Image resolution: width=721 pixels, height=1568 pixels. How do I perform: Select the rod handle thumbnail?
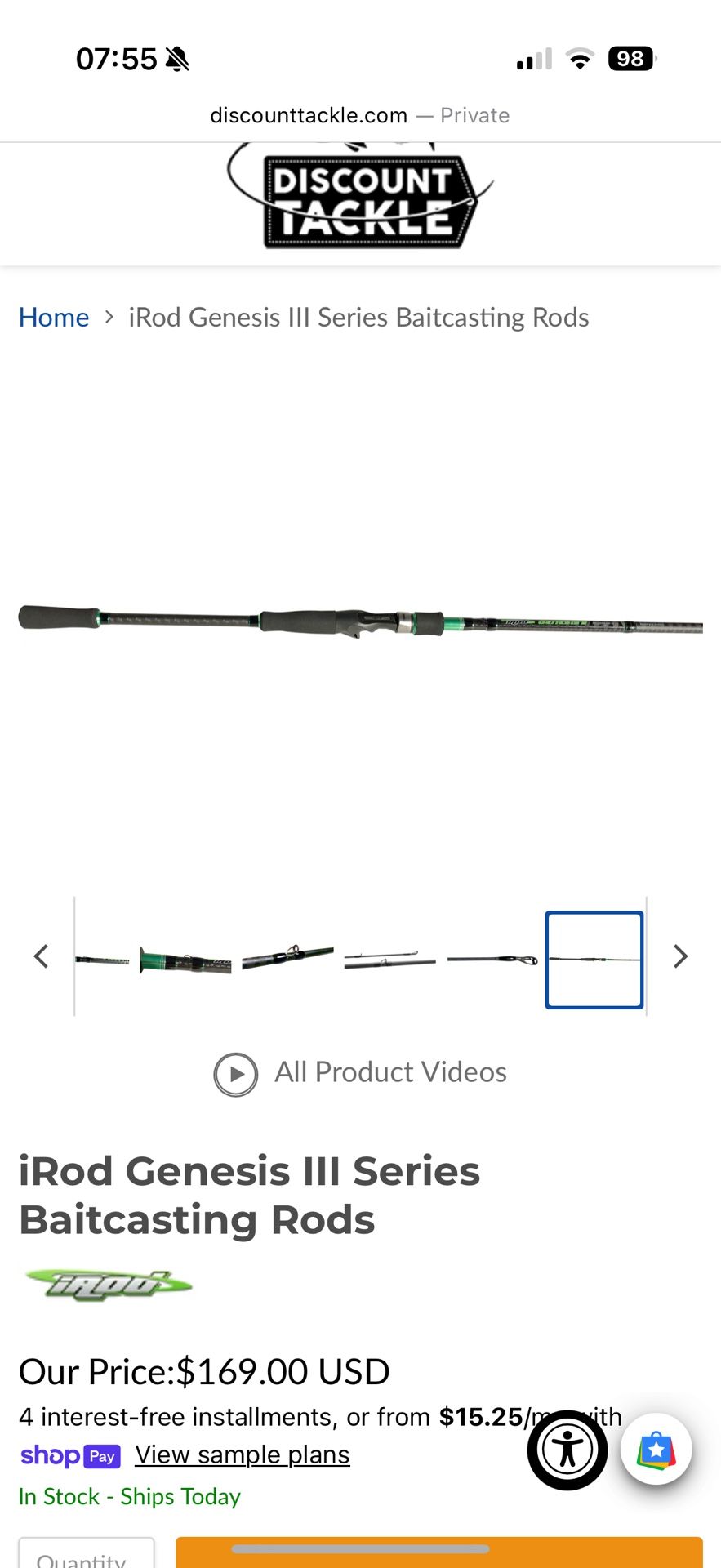click(x=186, y=962)
